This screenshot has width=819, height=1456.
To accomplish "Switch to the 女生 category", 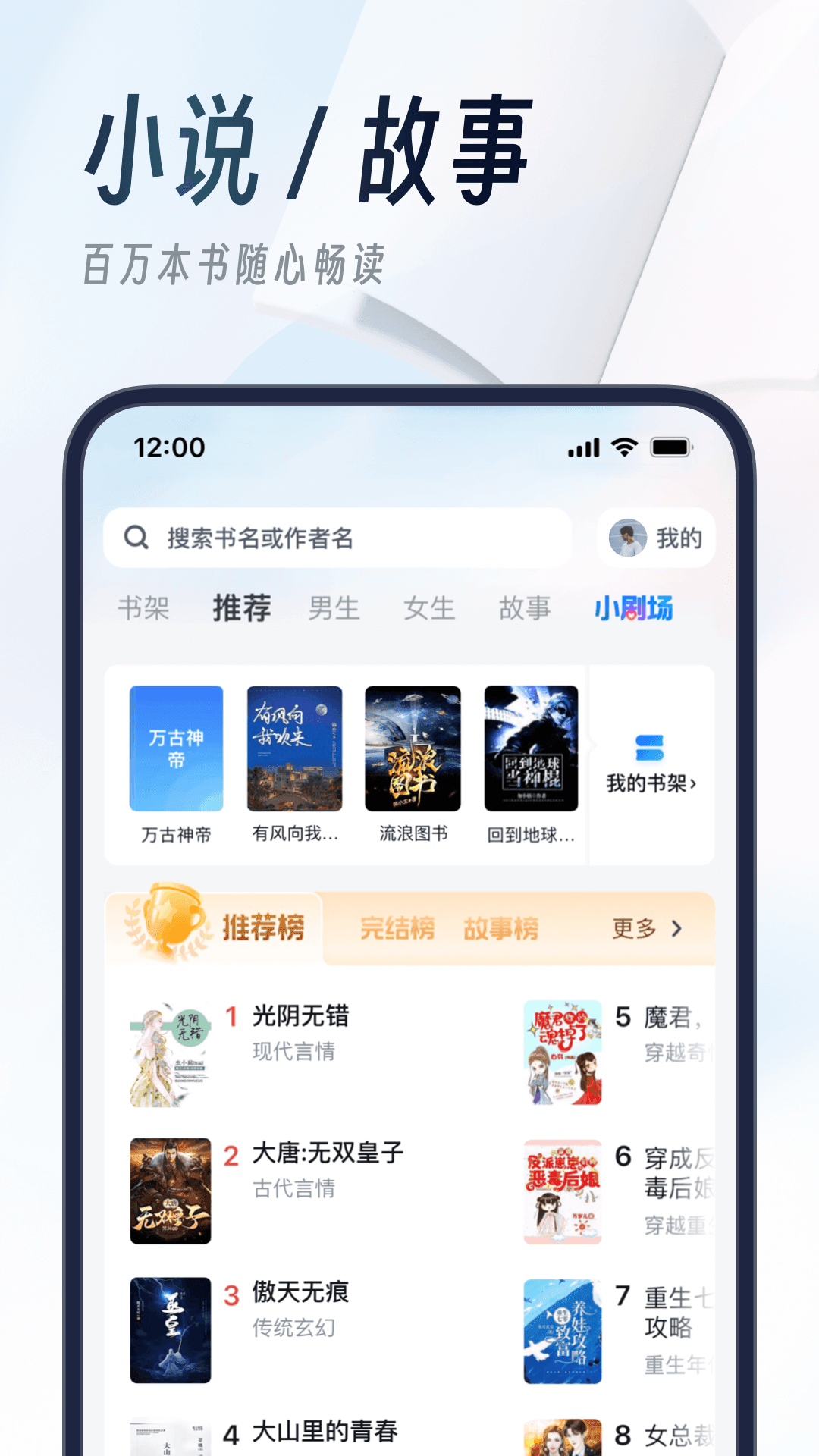I will coord(428,607).
